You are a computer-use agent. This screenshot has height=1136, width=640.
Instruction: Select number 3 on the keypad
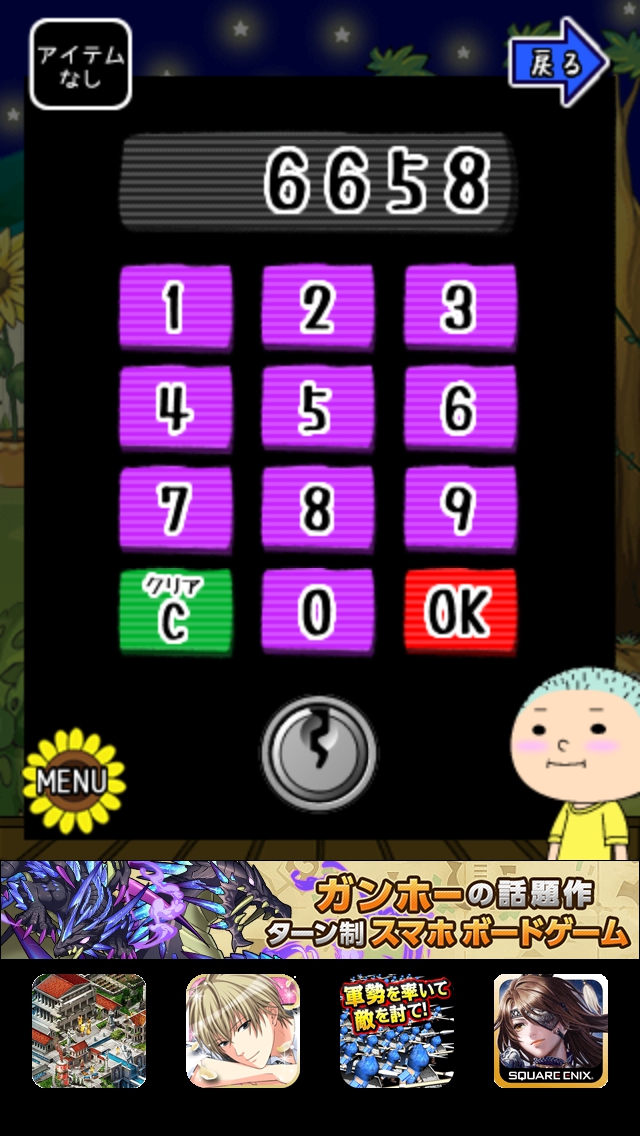[460, 308]
